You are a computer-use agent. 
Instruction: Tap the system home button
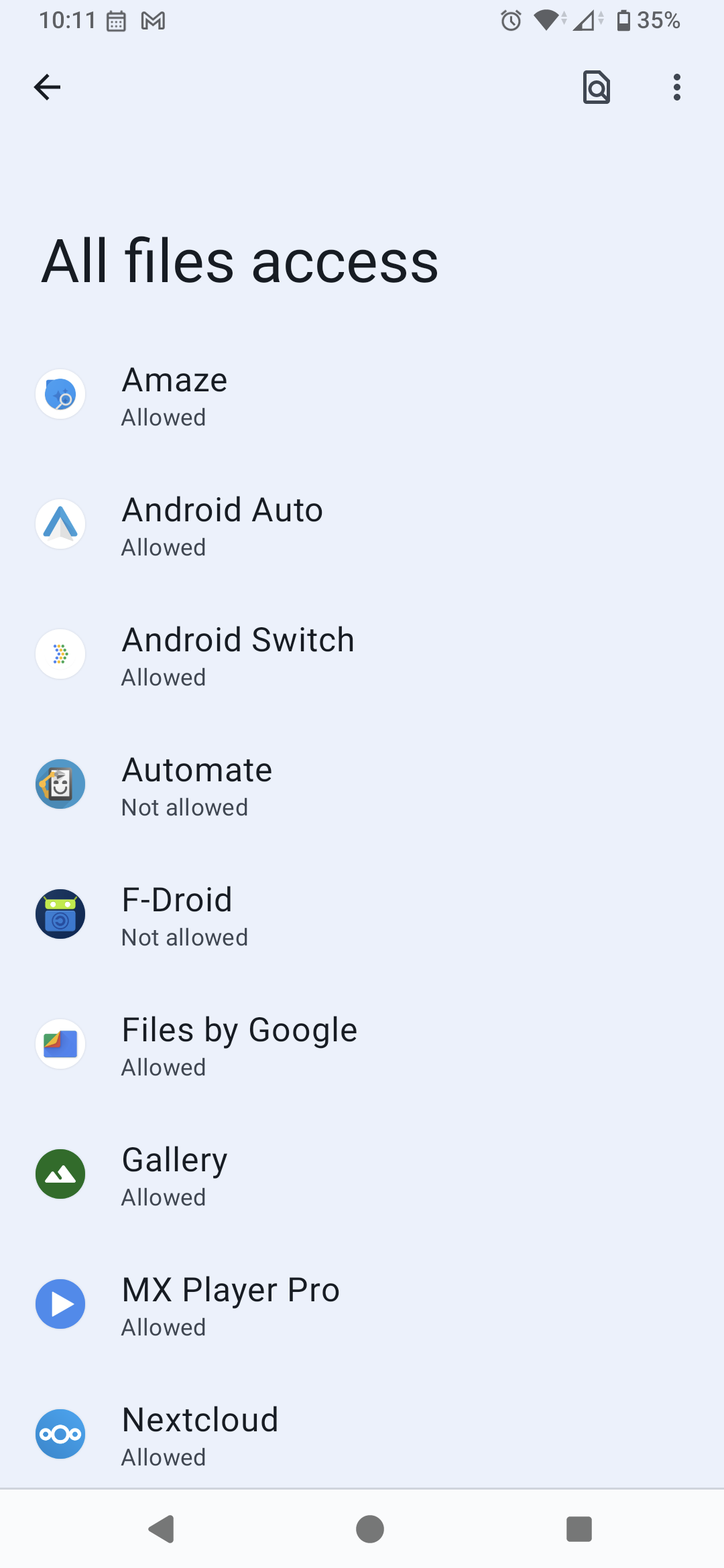[x=370, y=1529]
